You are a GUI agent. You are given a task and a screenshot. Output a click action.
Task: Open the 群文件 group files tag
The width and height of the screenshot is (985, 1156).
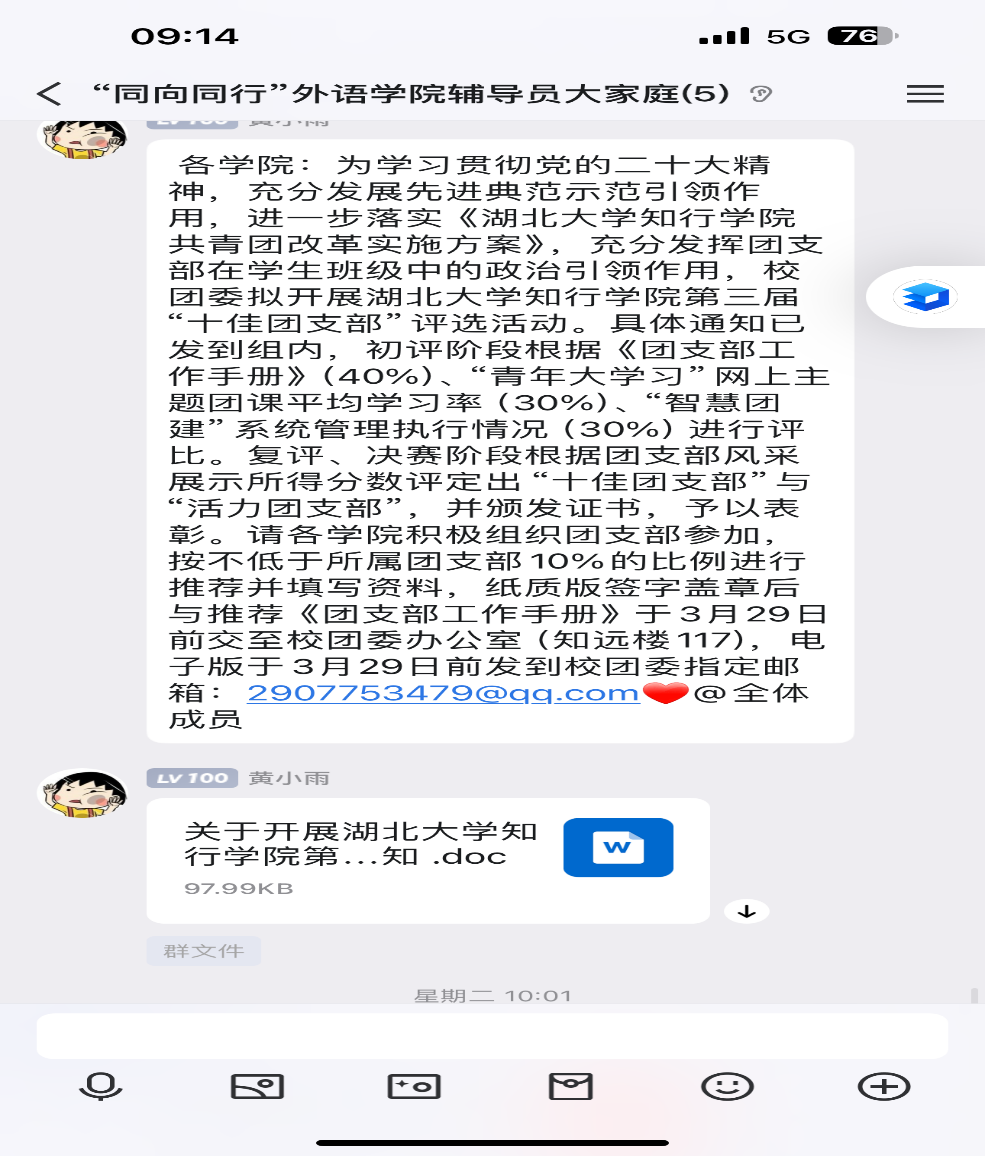pos(204,951)
